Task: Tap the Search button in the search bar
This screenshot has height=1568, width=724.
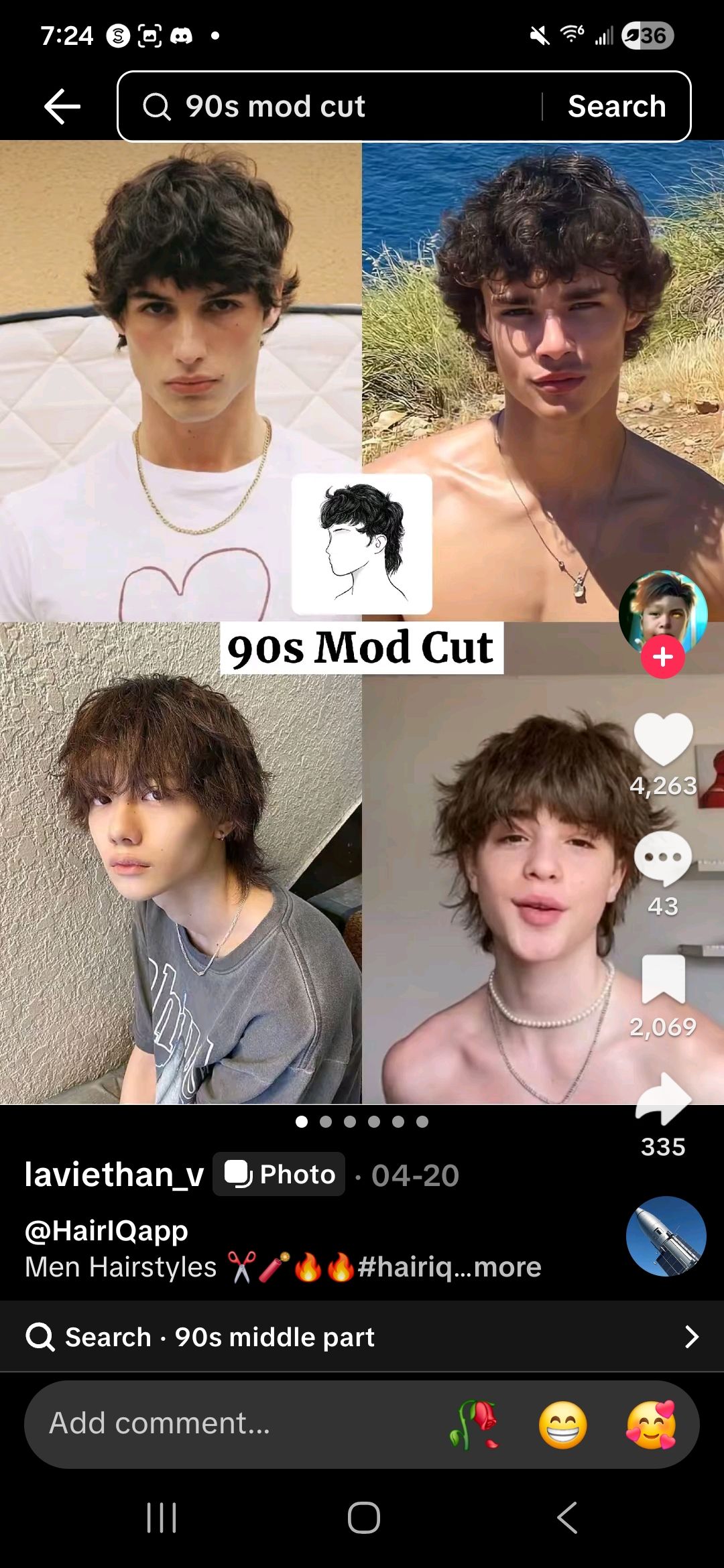Action: point(617,107)
